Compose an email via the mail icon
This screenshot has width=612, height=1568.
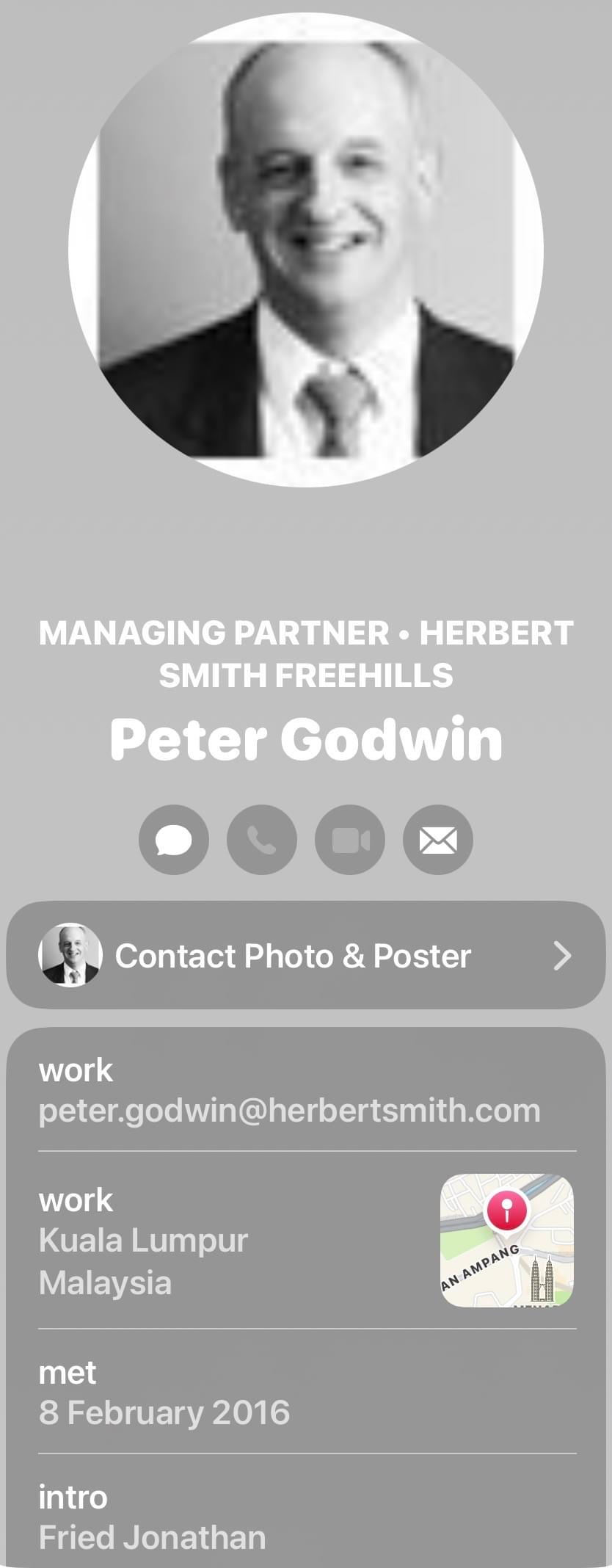pyautogui.click(x=438, y=840)
